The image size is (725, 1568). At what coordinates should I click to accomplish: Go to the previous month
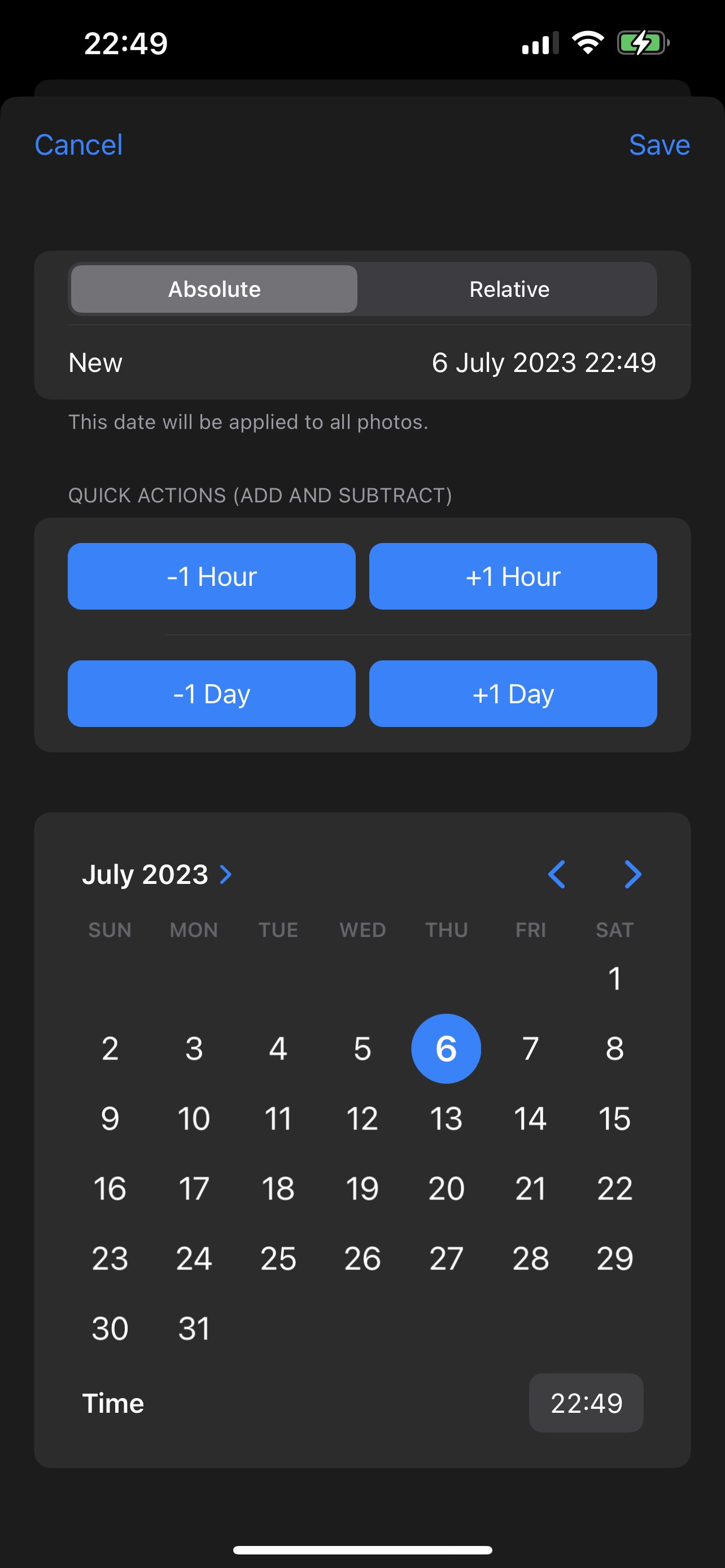click(x=556, y=874)
